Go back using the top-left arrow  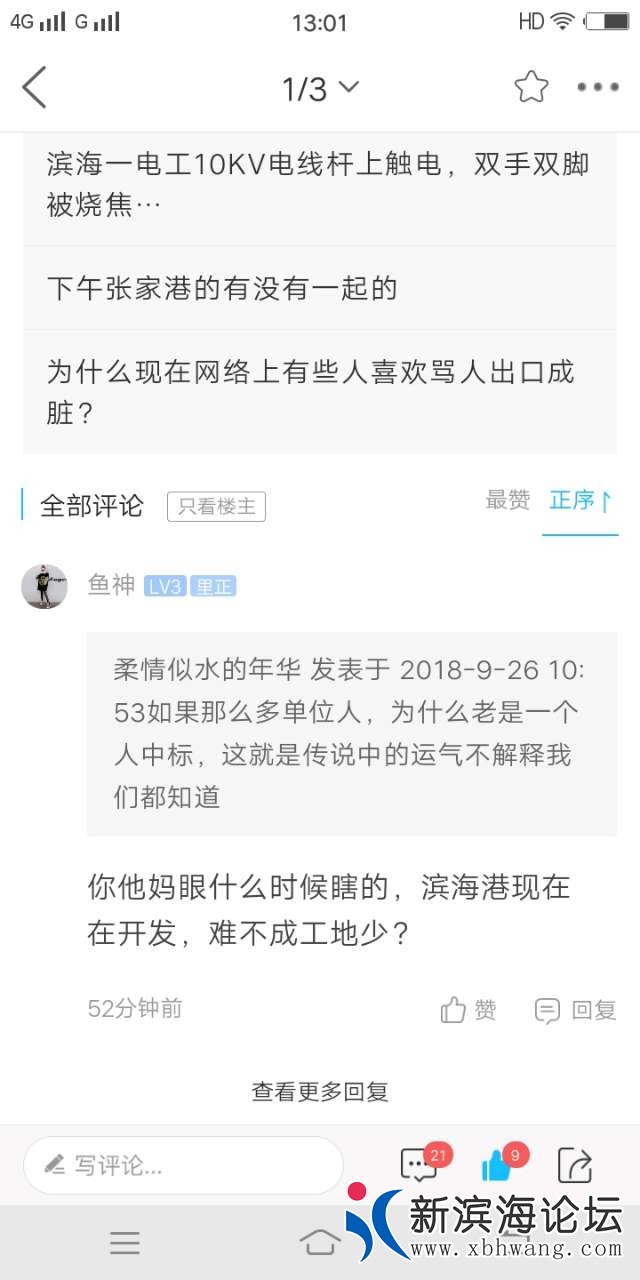pos(35,88)
